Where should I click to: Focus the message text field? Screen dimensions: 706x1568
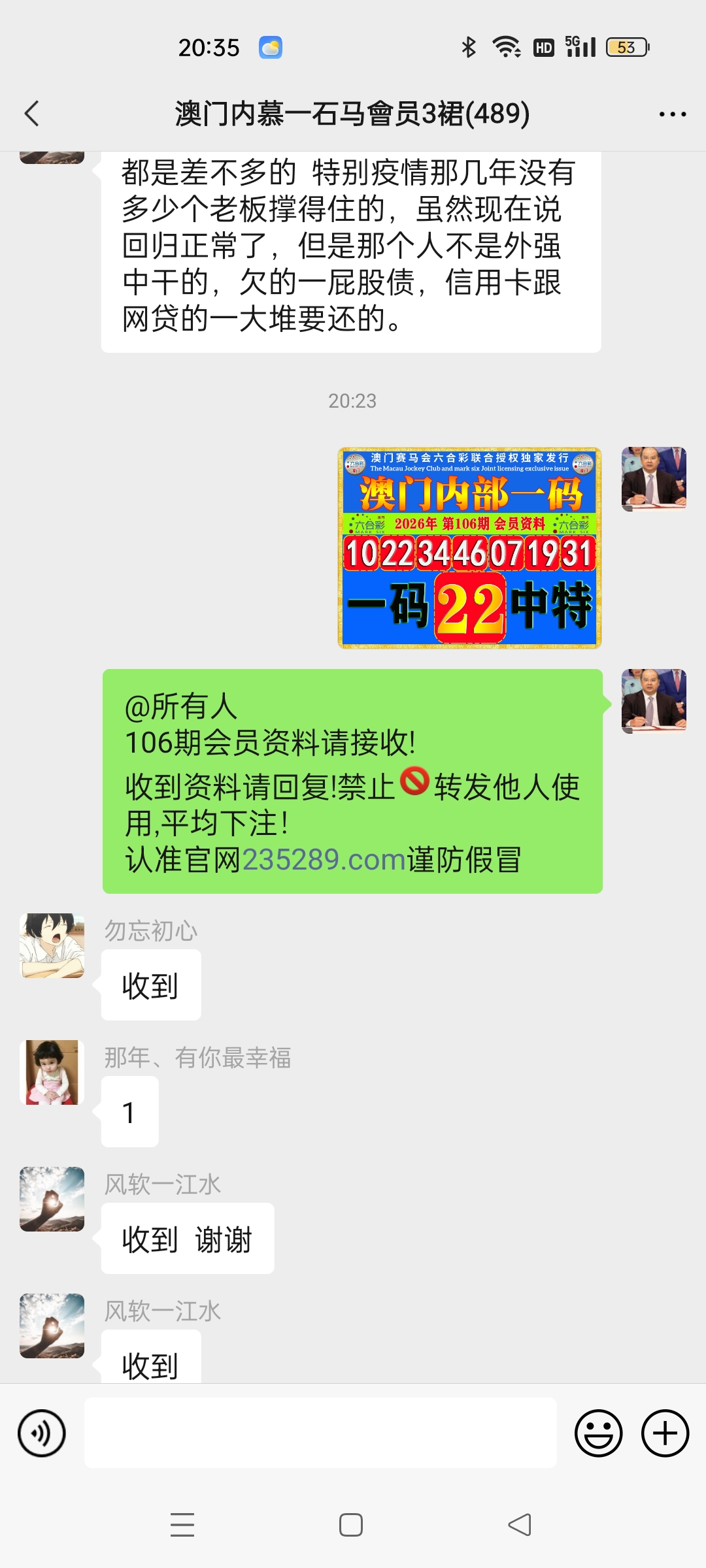(320, 1433)
